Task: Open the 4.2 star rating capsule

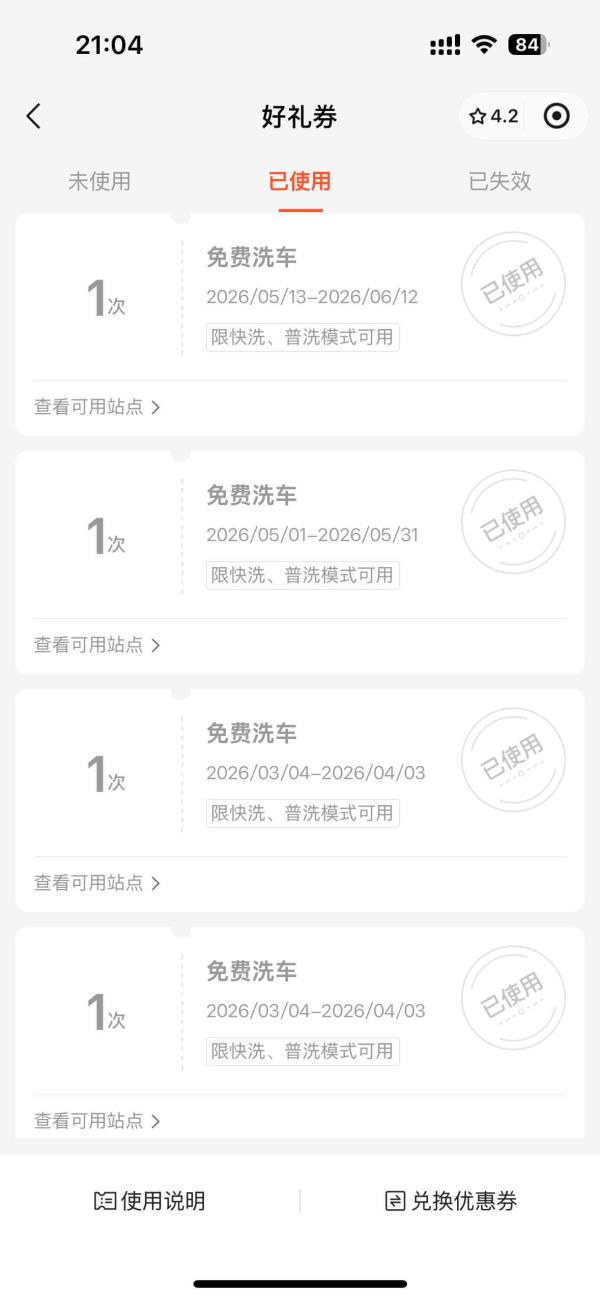Action: click(494, 116)
